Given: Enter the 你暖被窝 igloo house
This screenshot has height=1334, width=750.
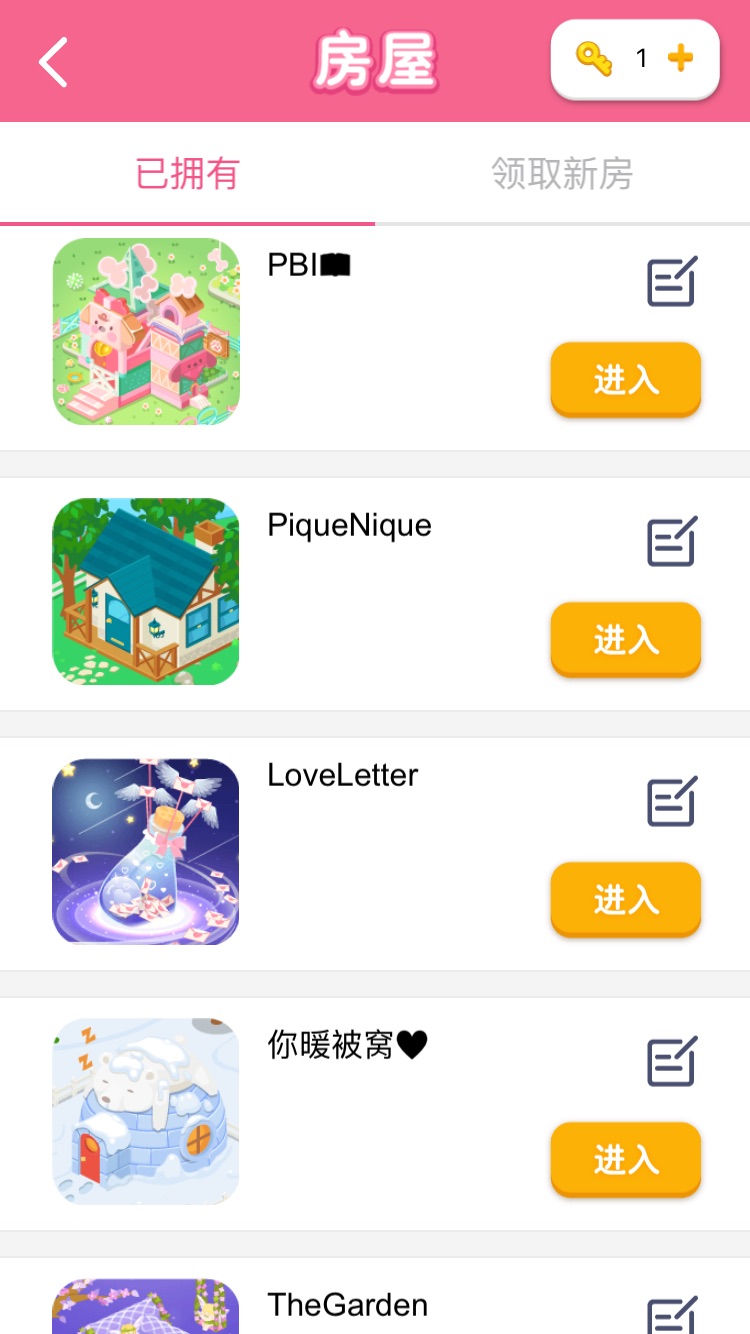Looking at the screenshot, I should (625, 1159).
